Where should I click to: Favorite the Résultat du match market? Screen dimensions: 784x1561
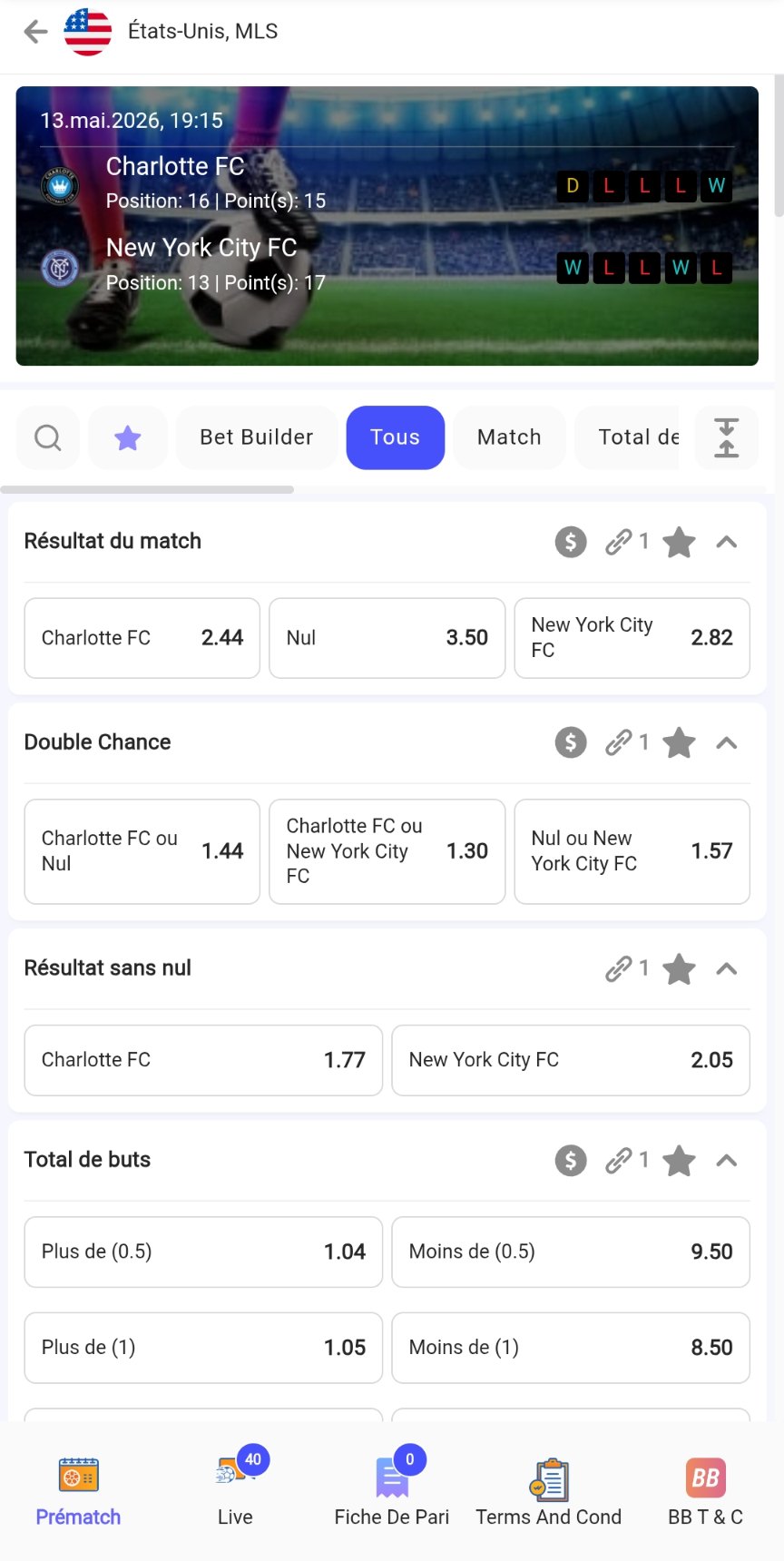[x=679, y=543]
